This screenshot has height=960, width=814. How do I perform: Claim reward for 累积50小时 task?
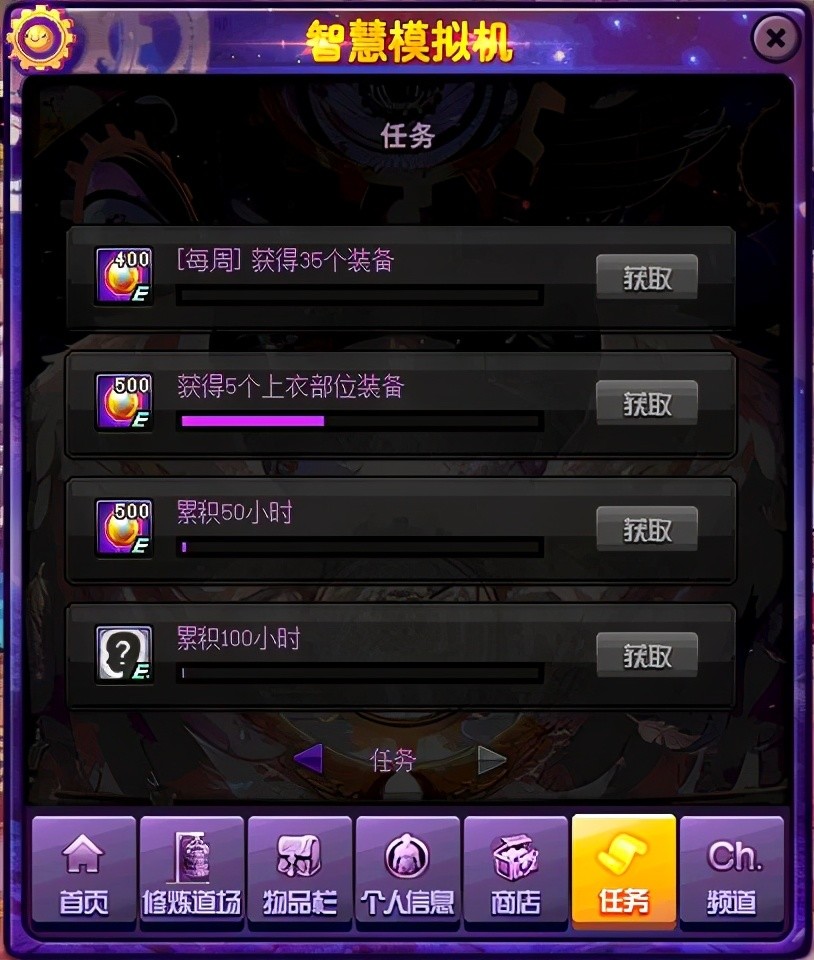click(x=647, y=530)
